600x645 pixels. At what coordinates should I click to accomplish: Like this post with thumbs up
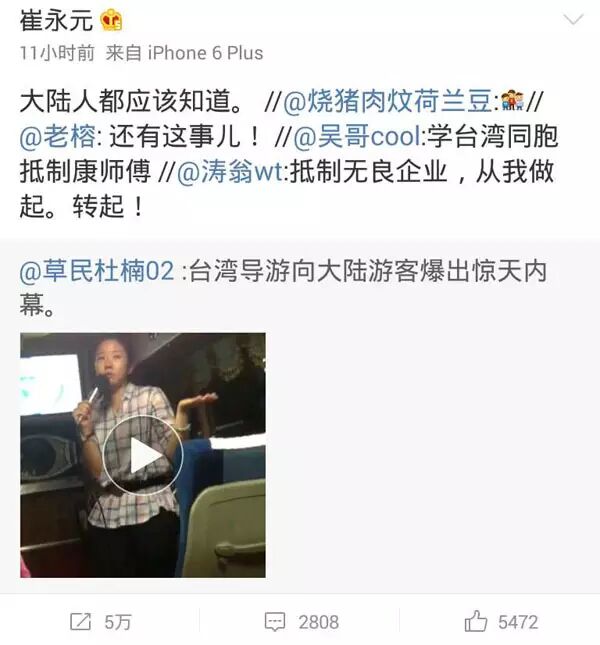click(x=501, y=621)
